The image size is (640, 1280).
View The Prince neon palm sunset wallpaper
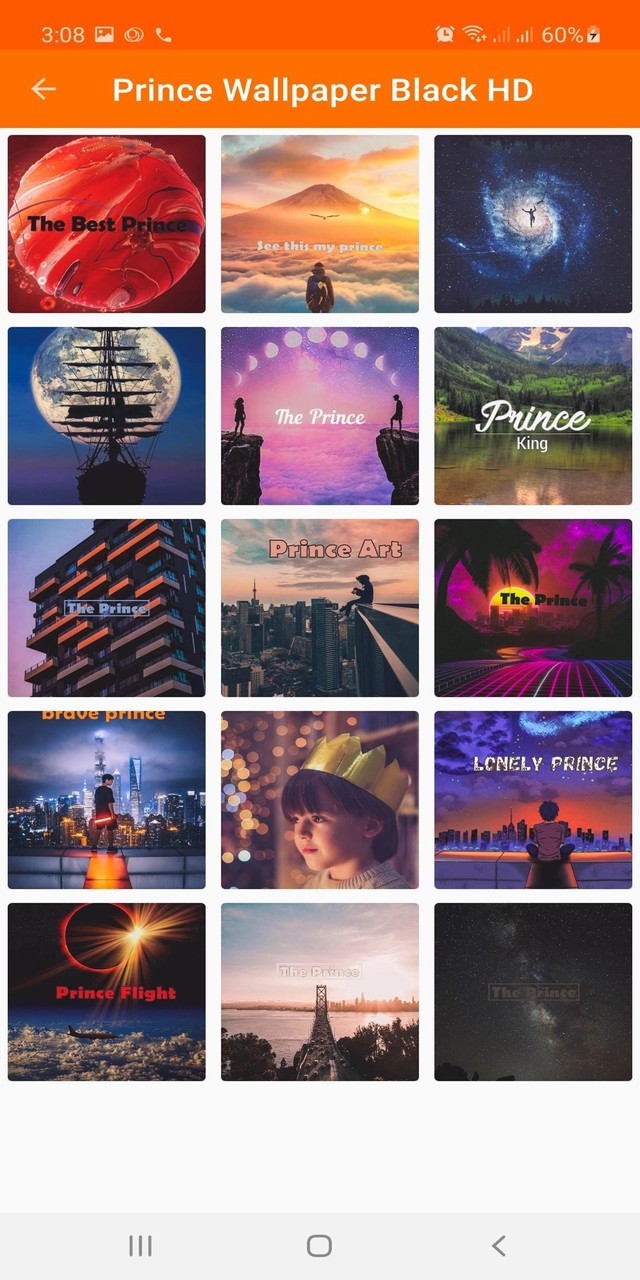click(x=533, y=608)
